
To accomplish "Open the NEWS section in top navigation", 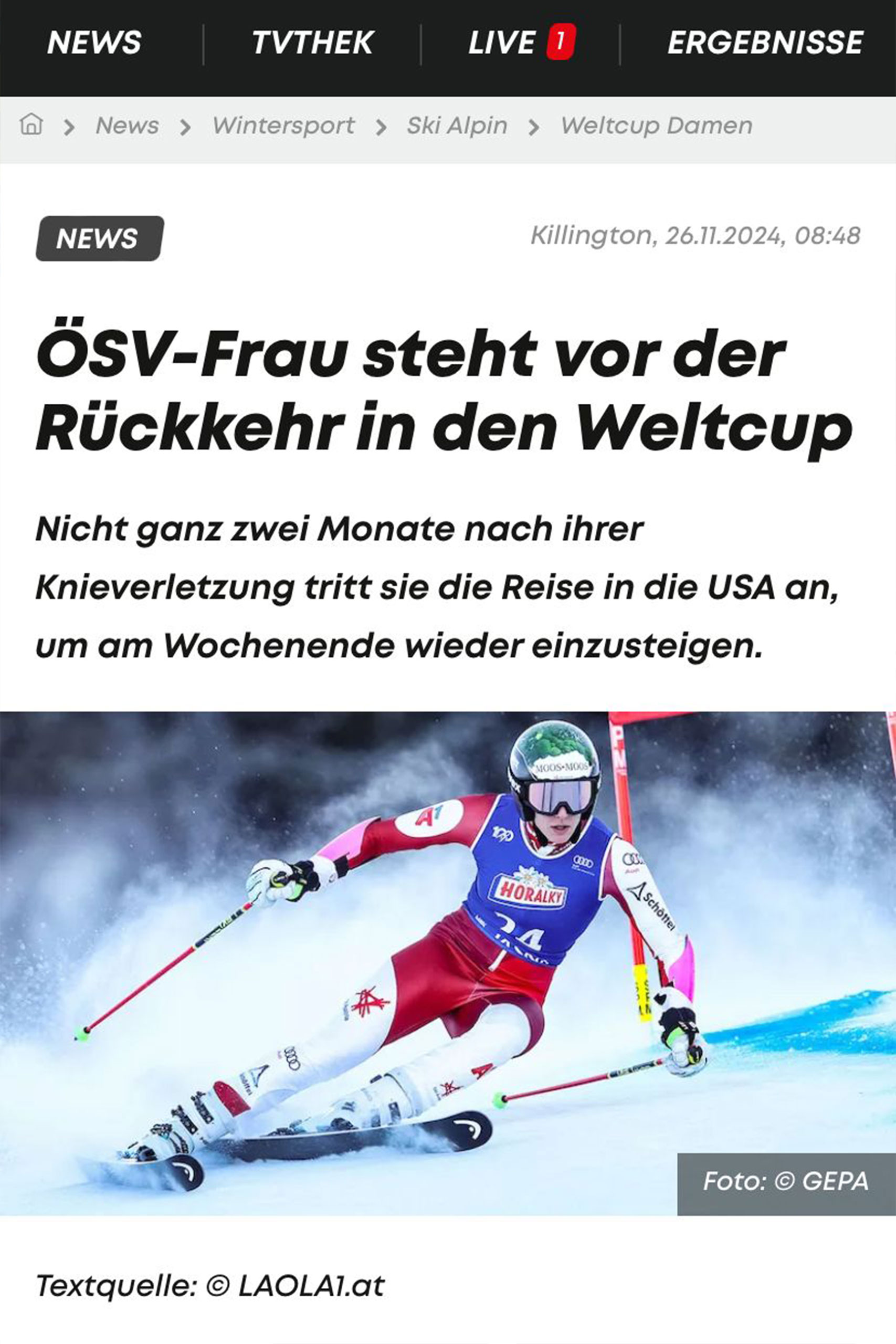I will [x=94, y=43].
